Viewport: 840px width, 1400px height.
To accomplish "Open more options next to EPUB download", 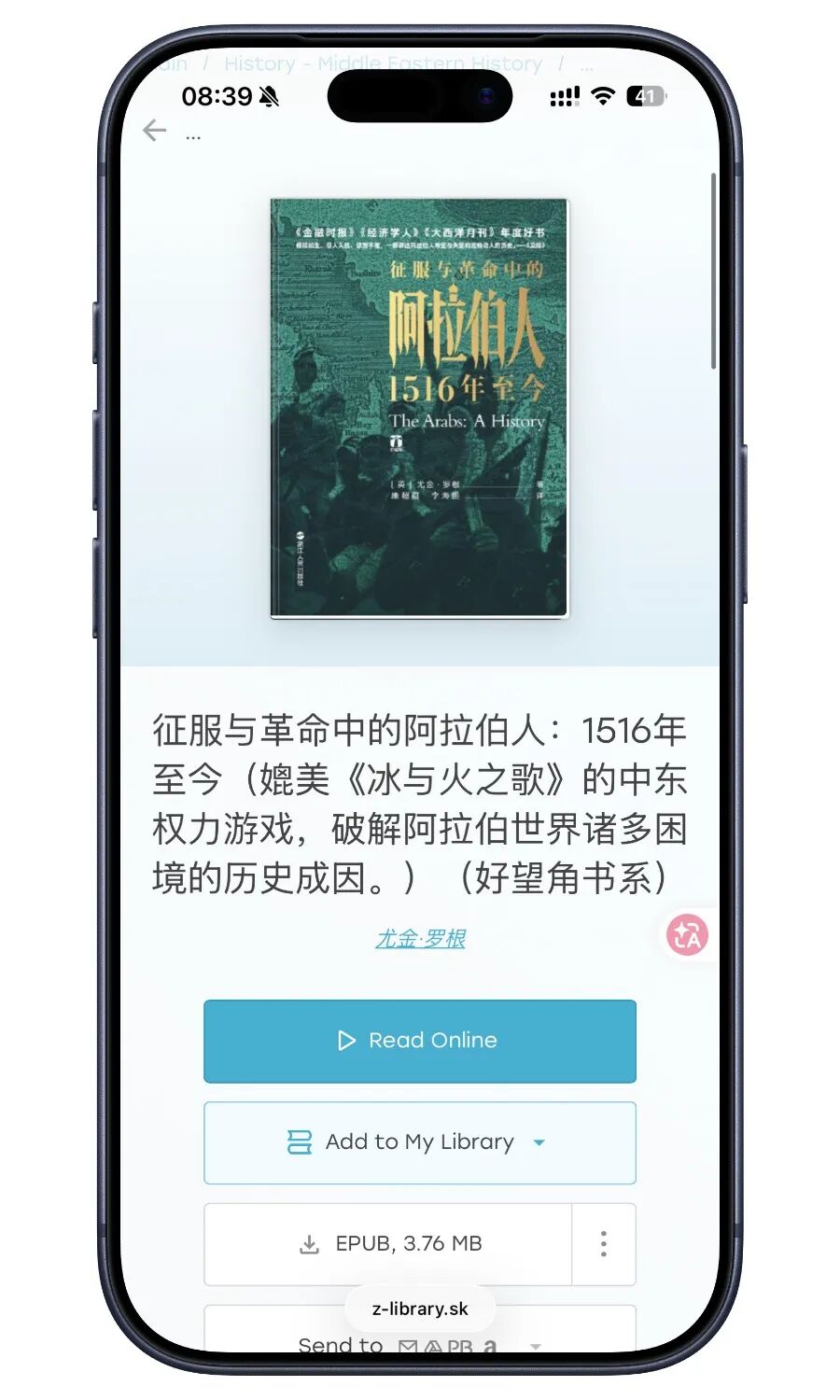I will [604, 1244].
